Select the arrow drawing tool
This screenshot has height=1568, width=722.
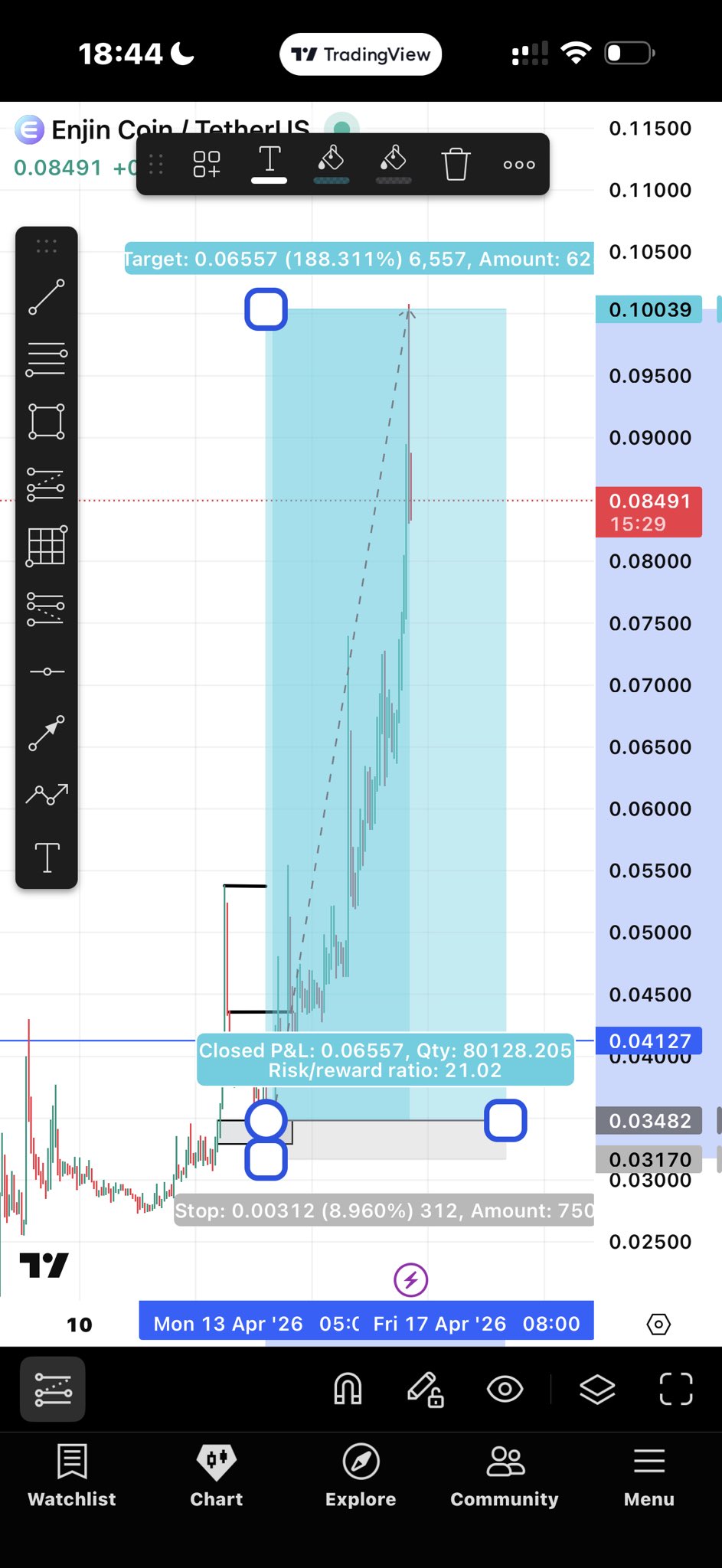[x=47, y=733]
